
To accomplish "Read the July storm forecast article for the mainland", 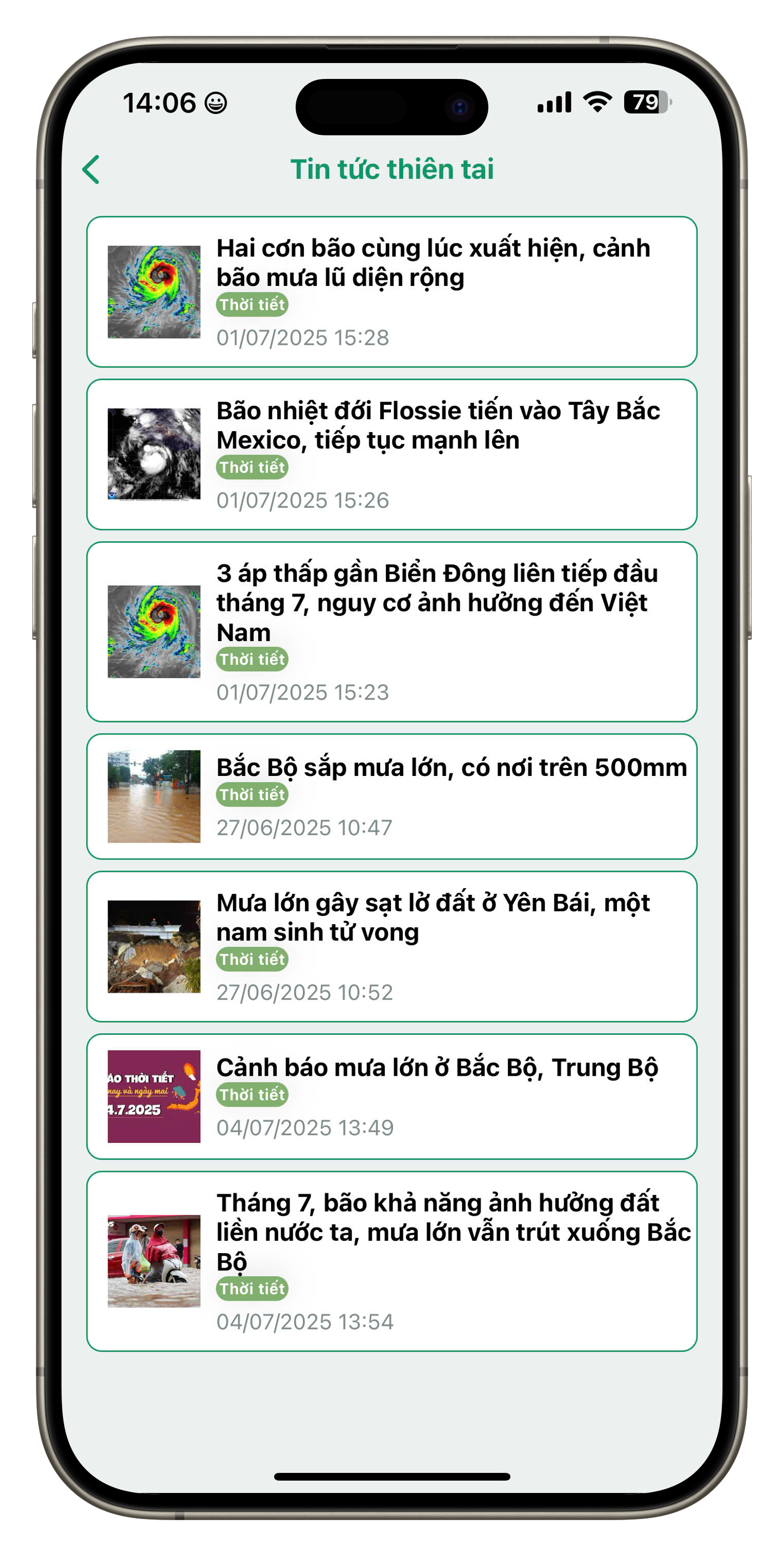I will 391,1261.
